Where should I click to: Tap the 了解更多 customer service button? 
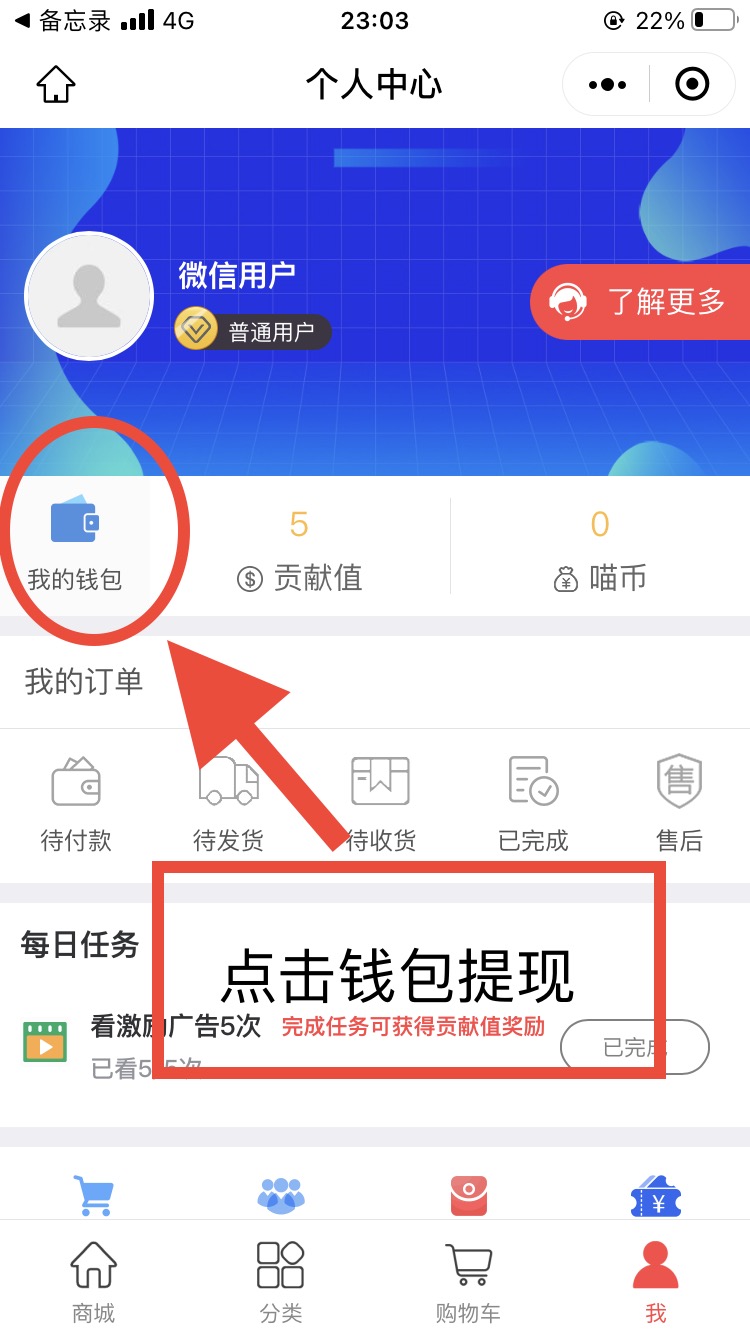coord(640,302)
